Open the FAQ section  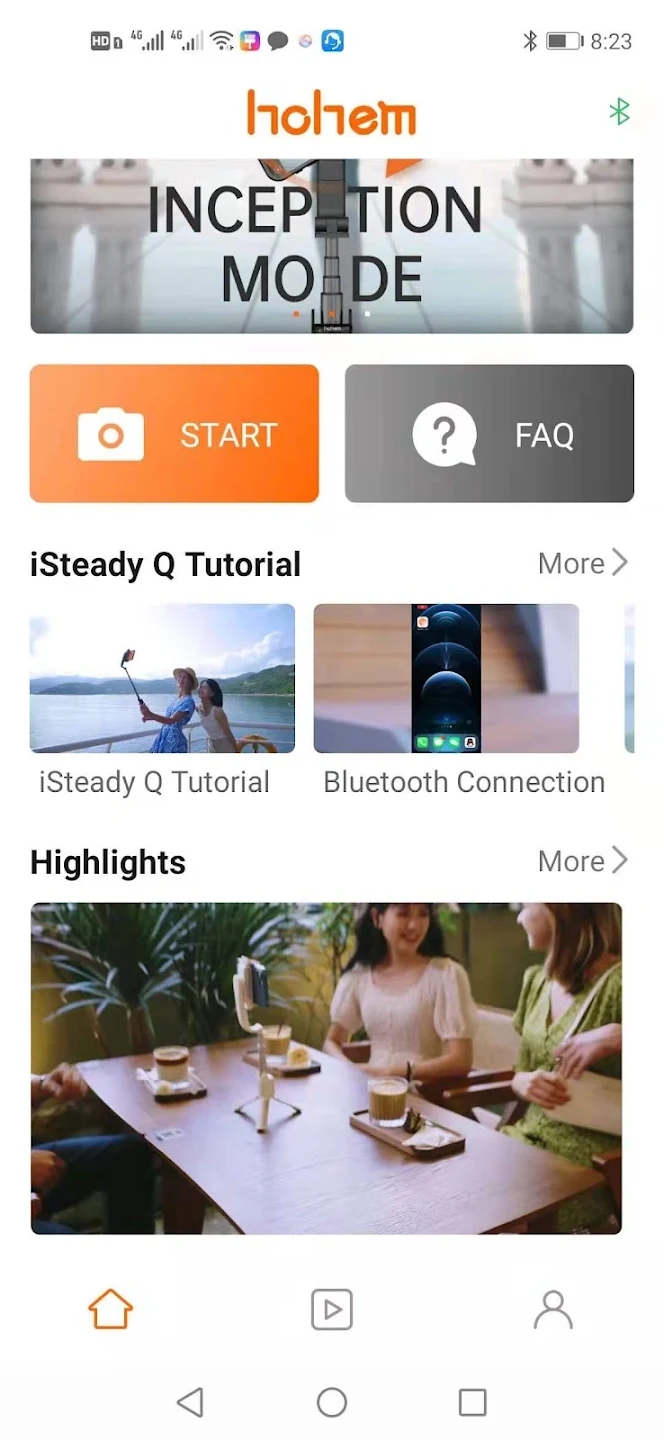[489, 434]
